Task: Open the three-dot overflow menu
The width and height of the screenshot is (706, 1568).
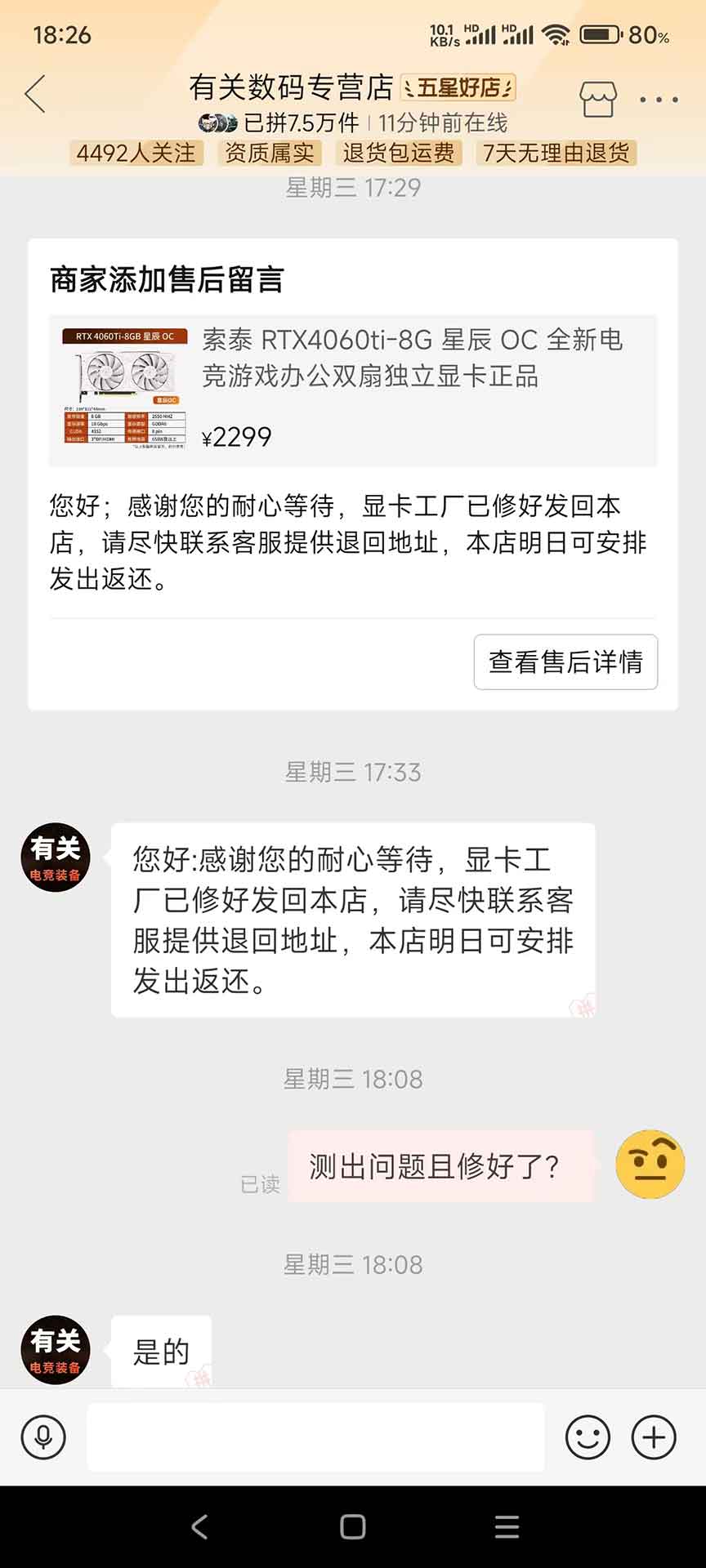Action: tap(659, 100)
